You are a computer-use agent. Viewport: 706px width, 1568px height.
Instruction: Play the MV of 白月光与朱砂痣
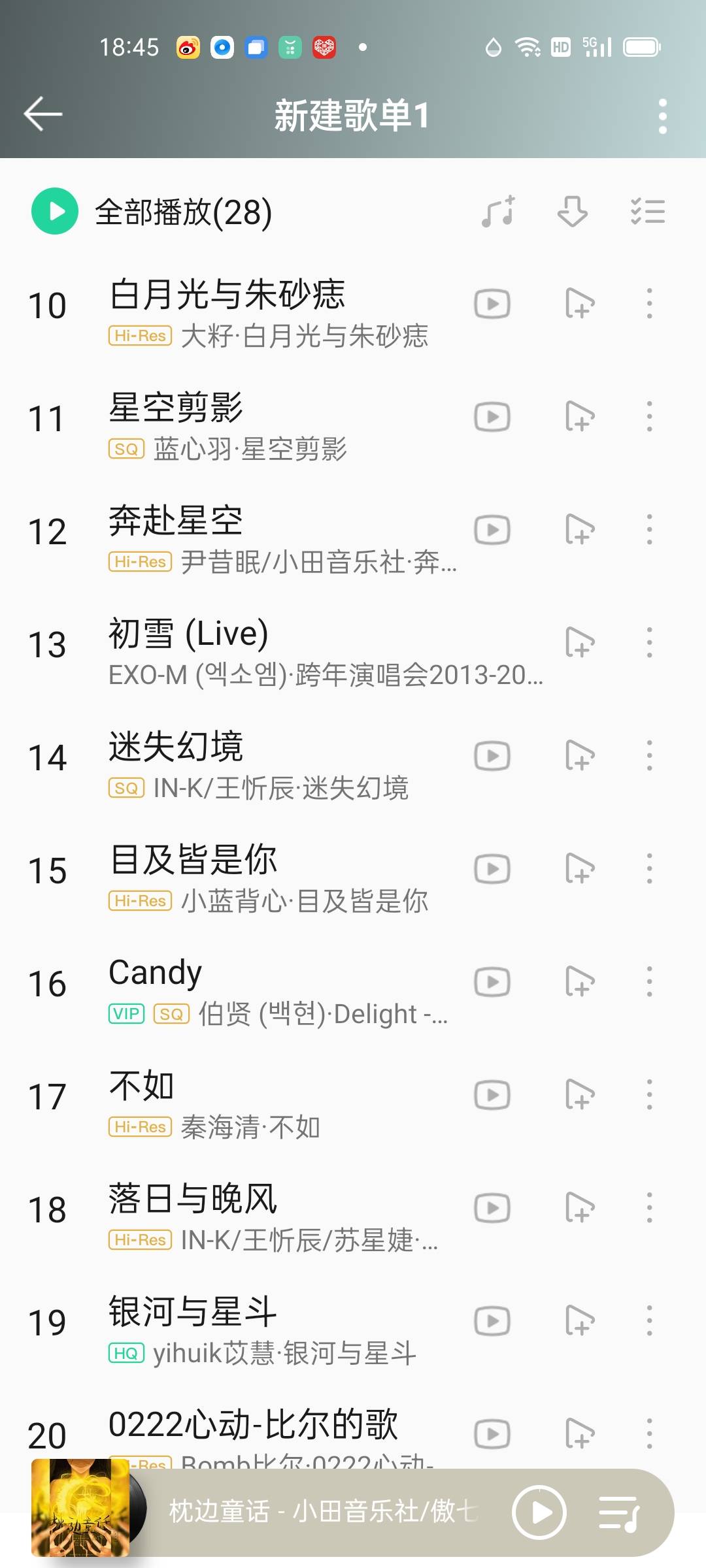(x=492, y=302)
